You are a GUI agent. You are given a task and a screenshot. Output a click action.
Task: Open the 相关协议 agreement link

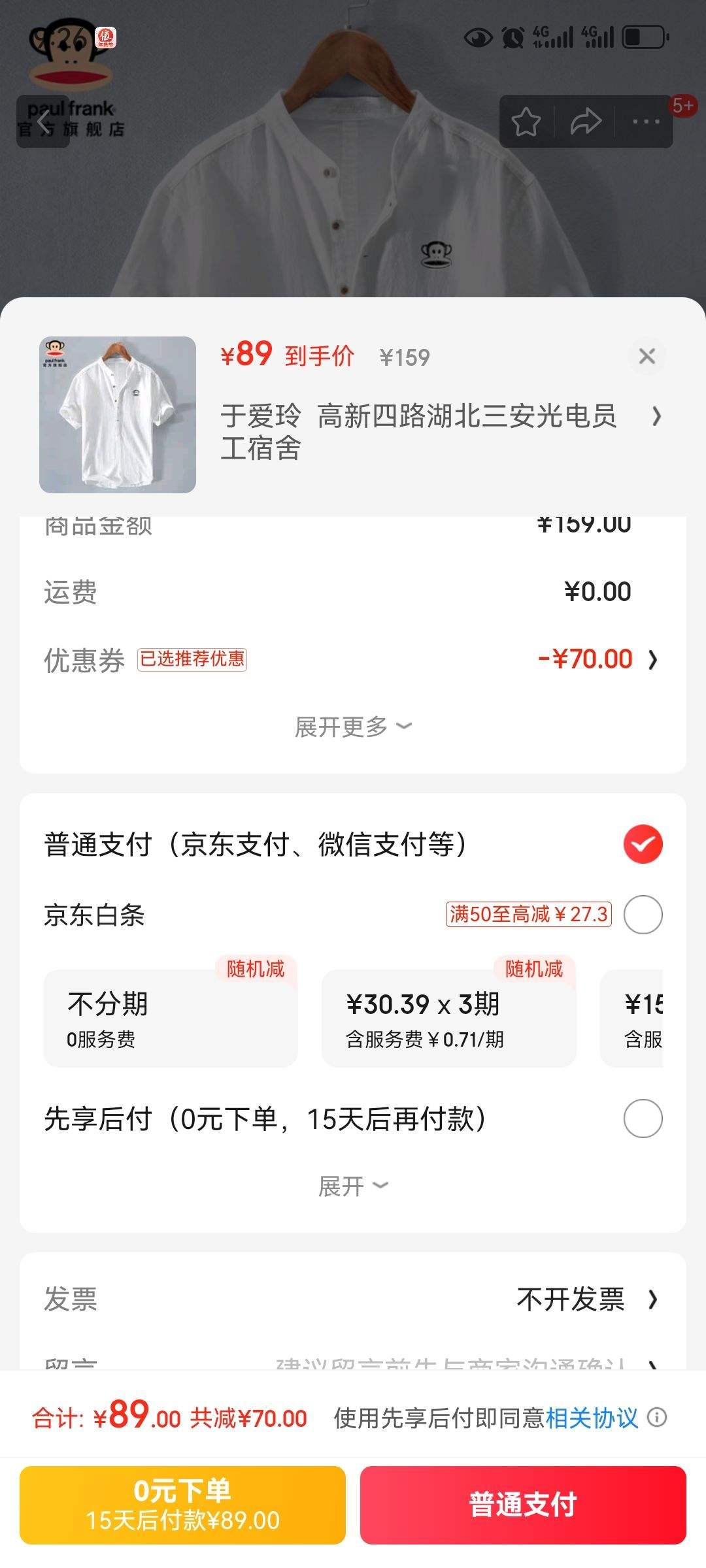pos(592,1418)
